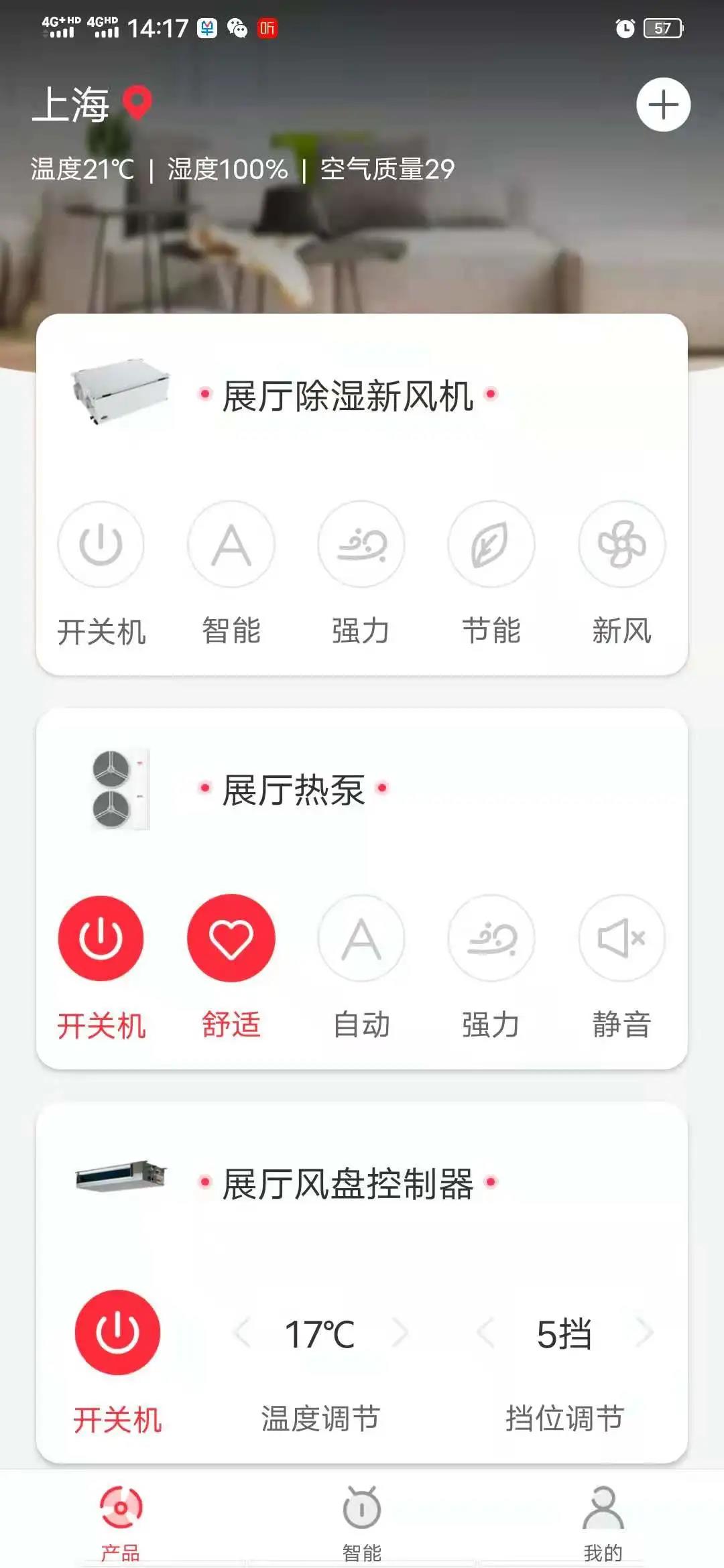Image resolution: width=724 pixels, height=1568 pixels.
Task: Select 舒适 mode on 展厅热泵
Action: [231, 938]
